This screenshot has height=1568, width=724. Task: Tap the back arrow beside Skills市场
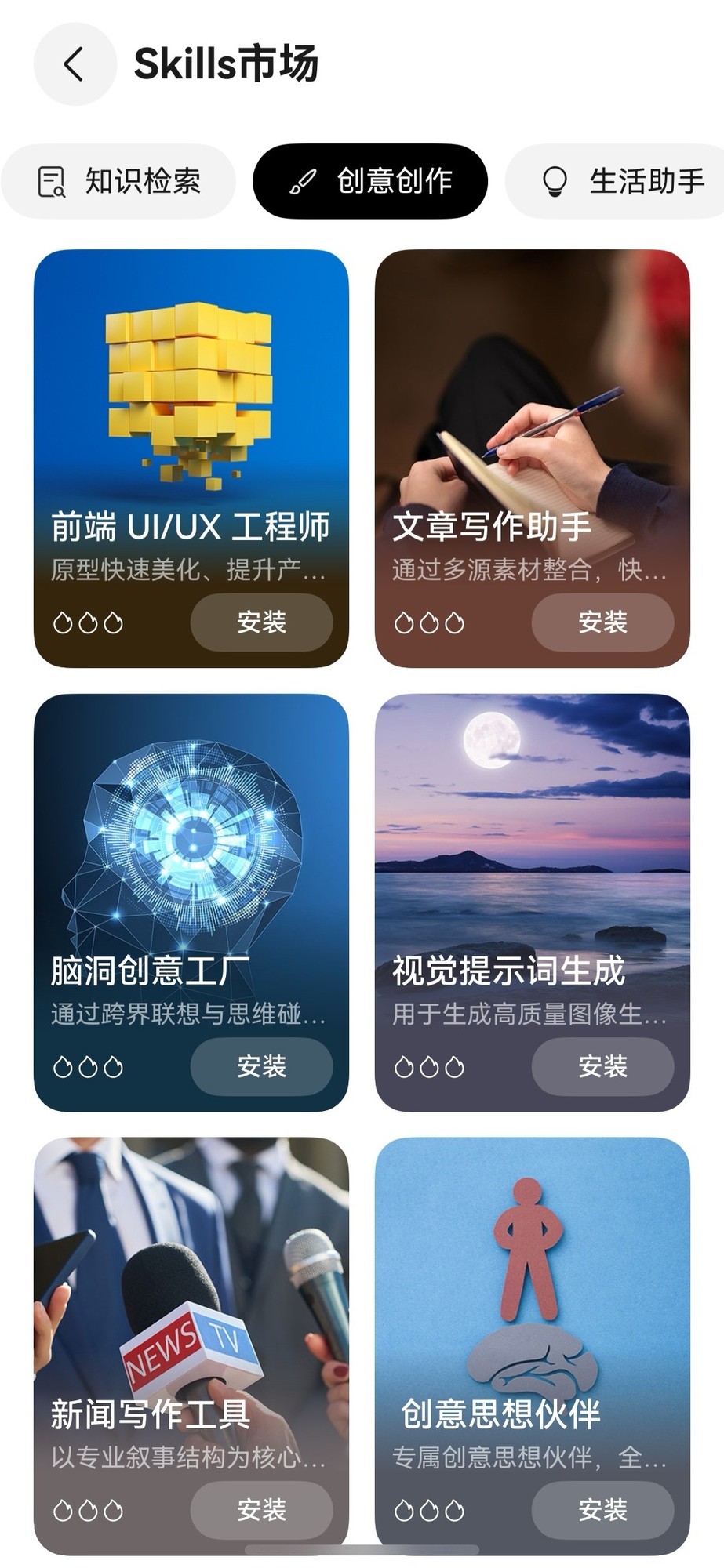coord(74,64)
